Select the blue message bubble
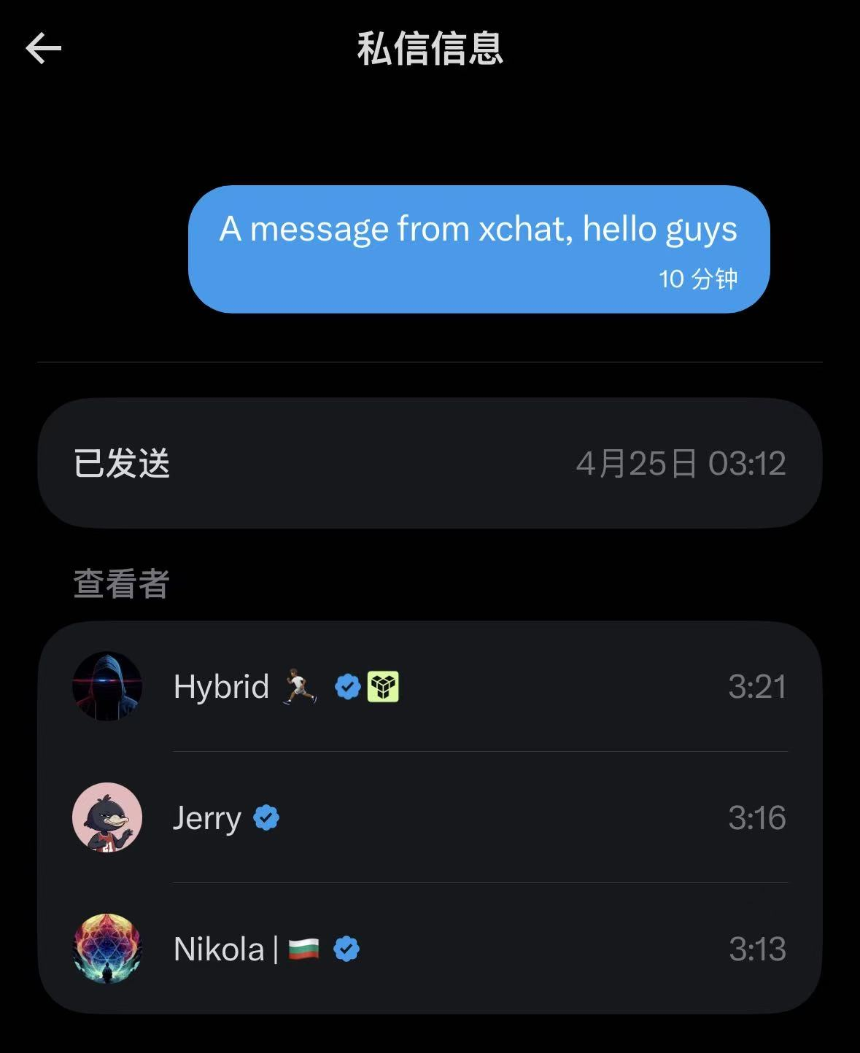The image size is (860, 1053). [478, 248]
